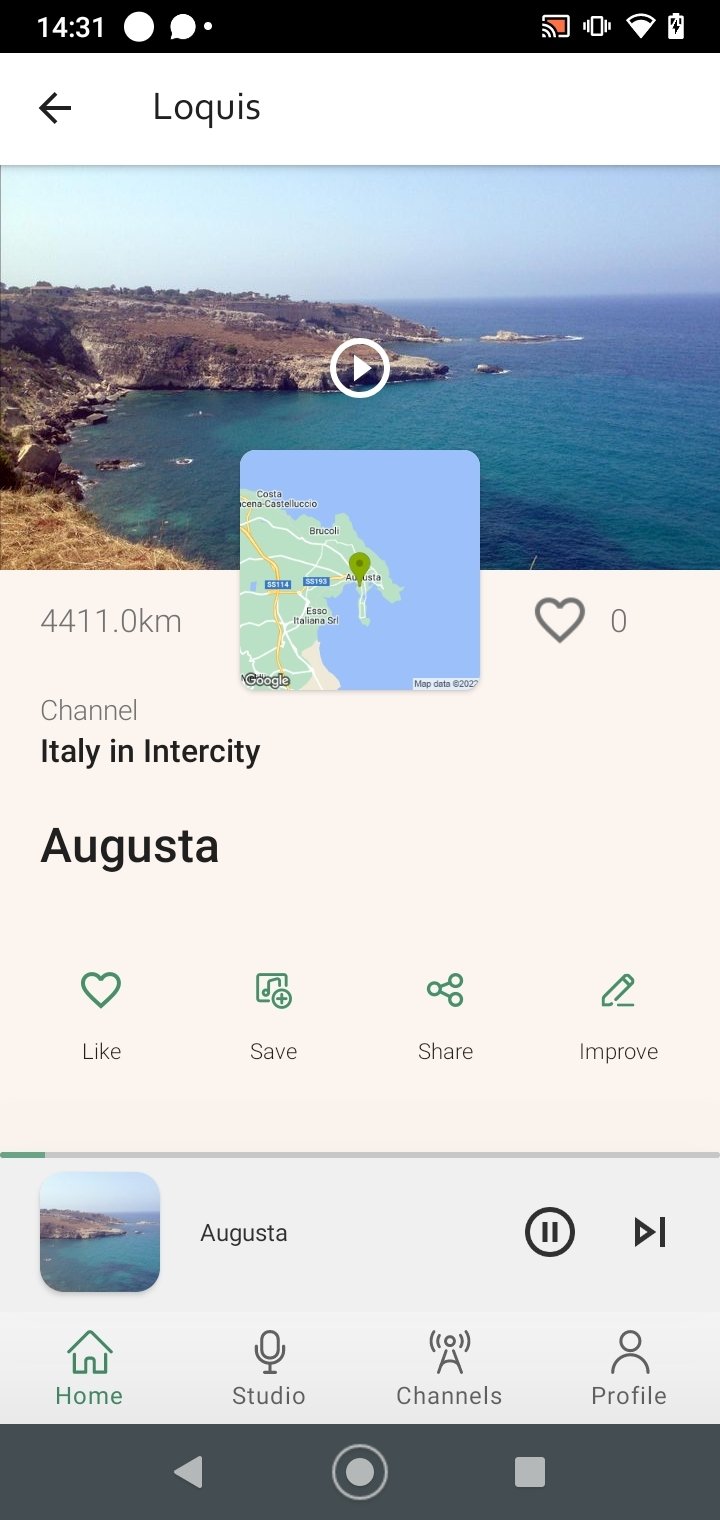720x1520 pixels.
Task: Open the Italy in Intercity channel
Action: (x=150, y=751)
